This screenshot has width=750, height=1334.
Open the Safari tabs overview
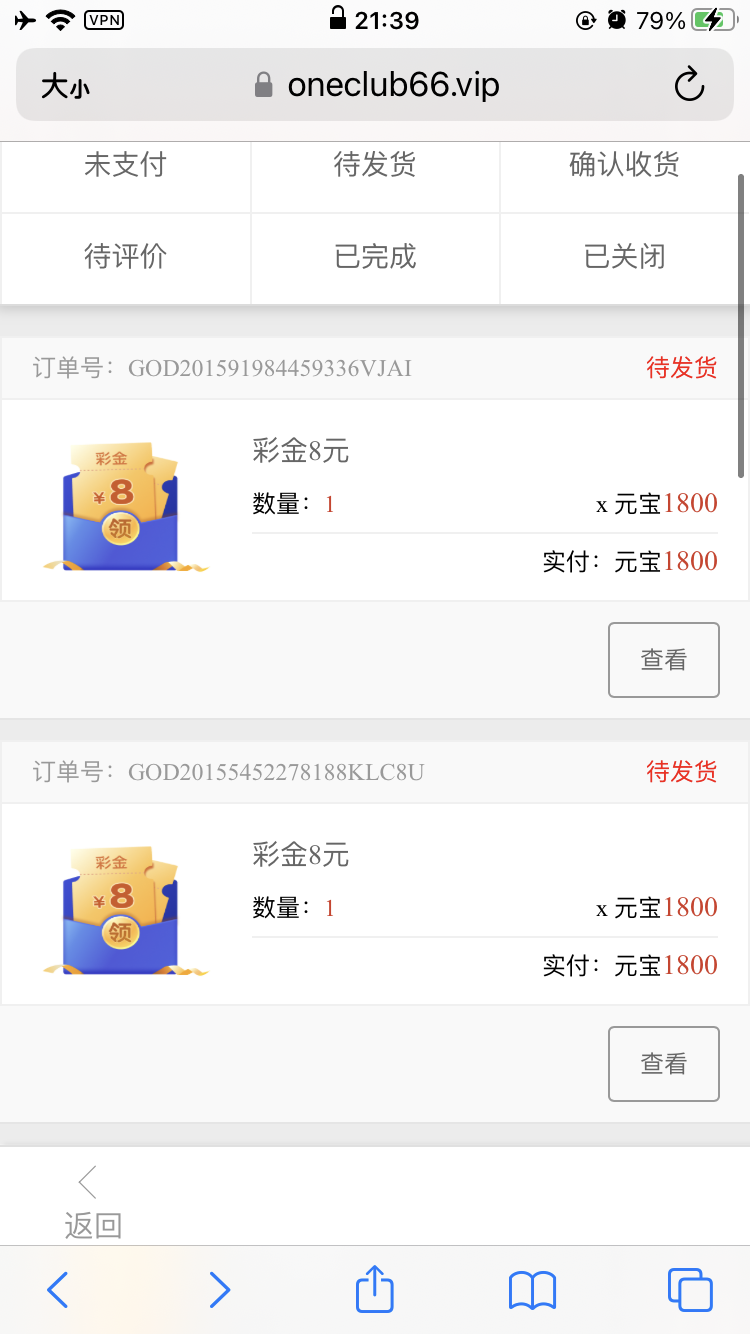click(x=690, y=1290)
